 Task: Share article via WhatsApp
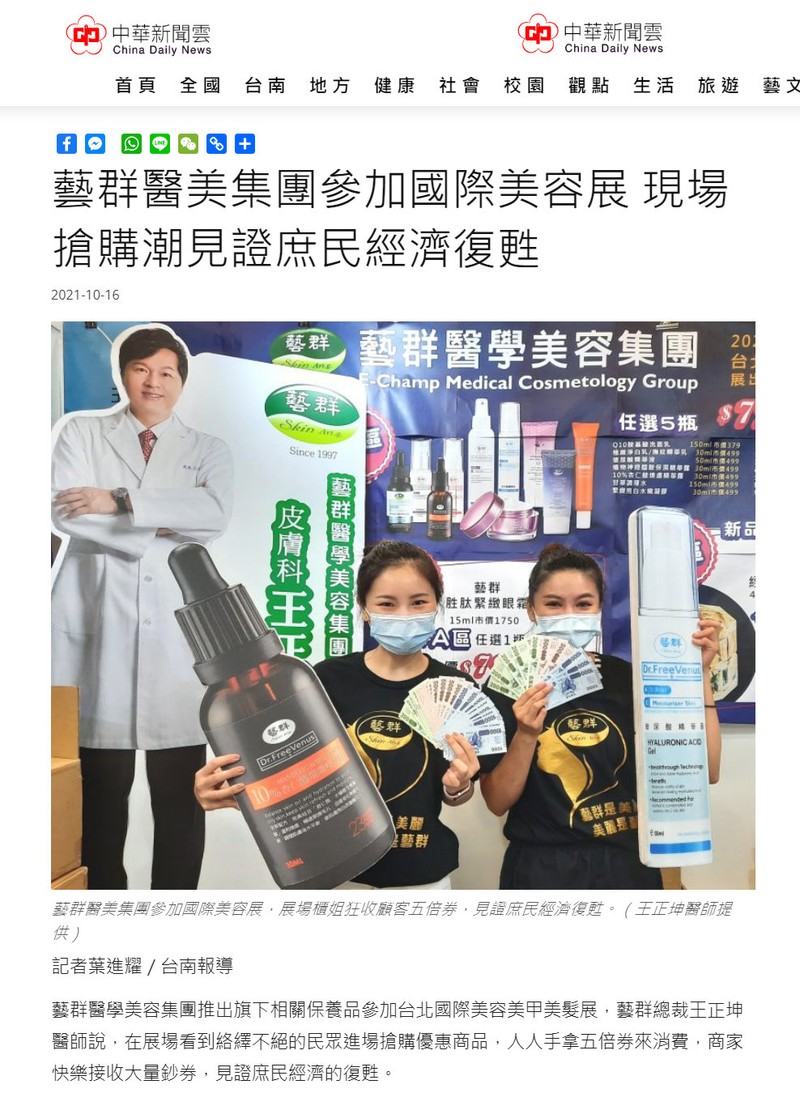pyautogui.click(x=132, y=143)
